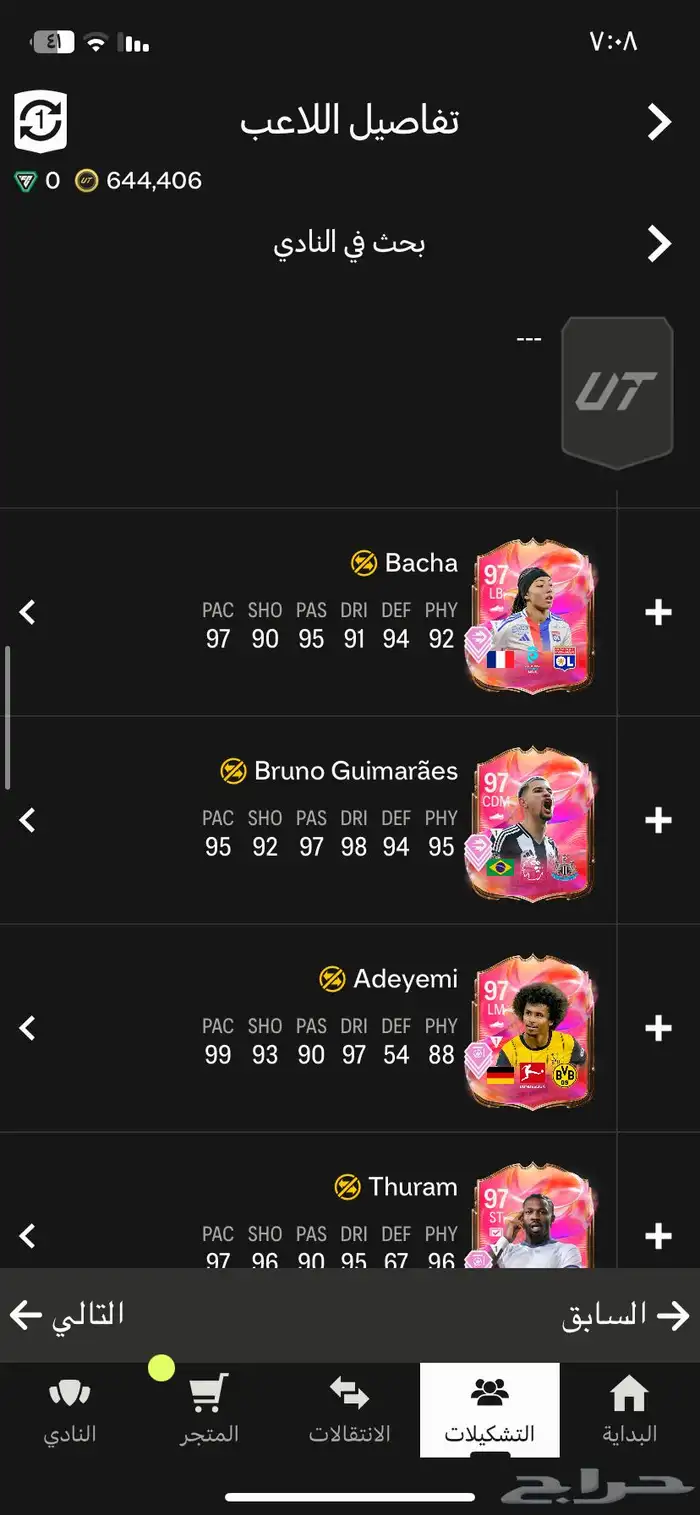Image resolution: width=700 pixels, height=1515 pixels.
Task: Switch to the Club tab (النادي)
Action: 69,1410
